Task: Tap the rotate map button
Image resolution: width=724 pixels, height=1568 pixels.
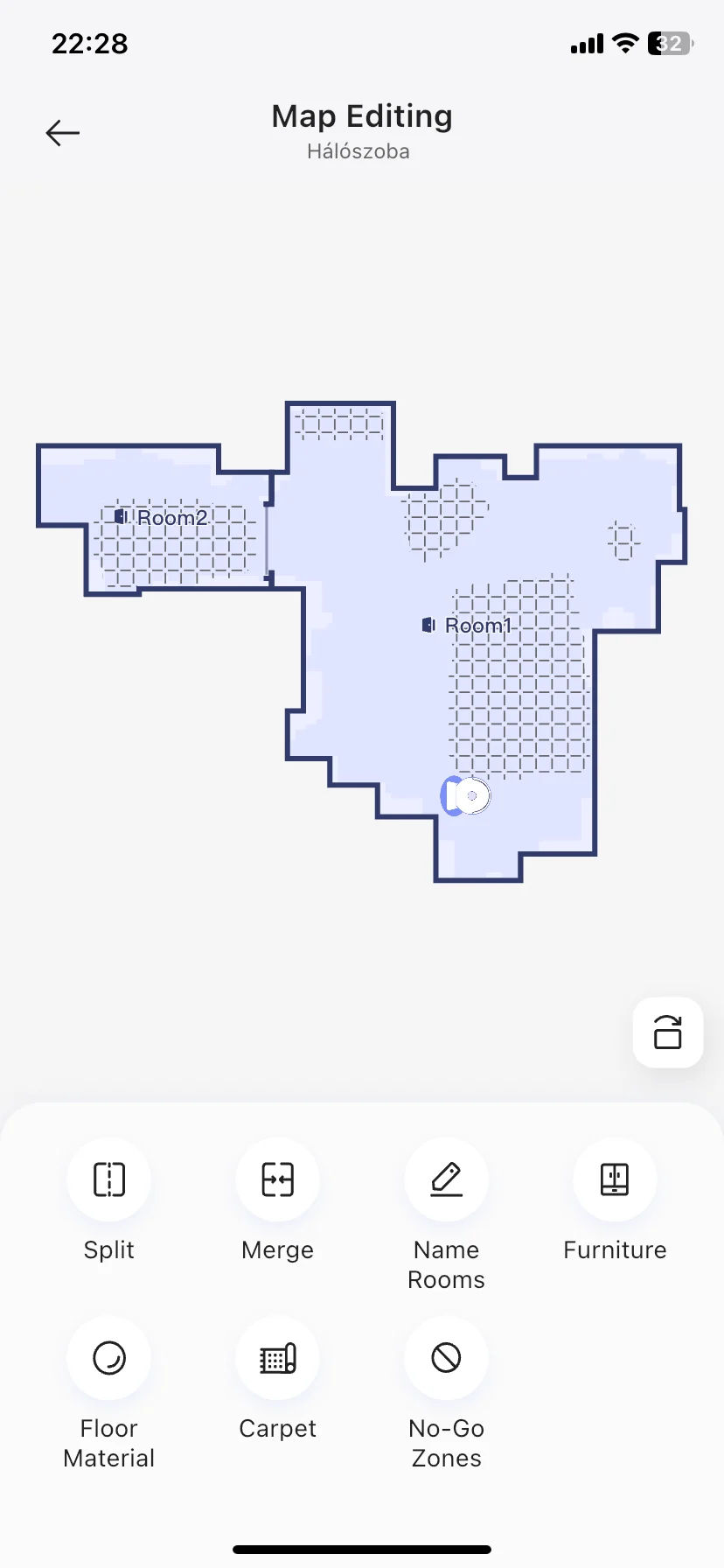Action: point(668,1032)
